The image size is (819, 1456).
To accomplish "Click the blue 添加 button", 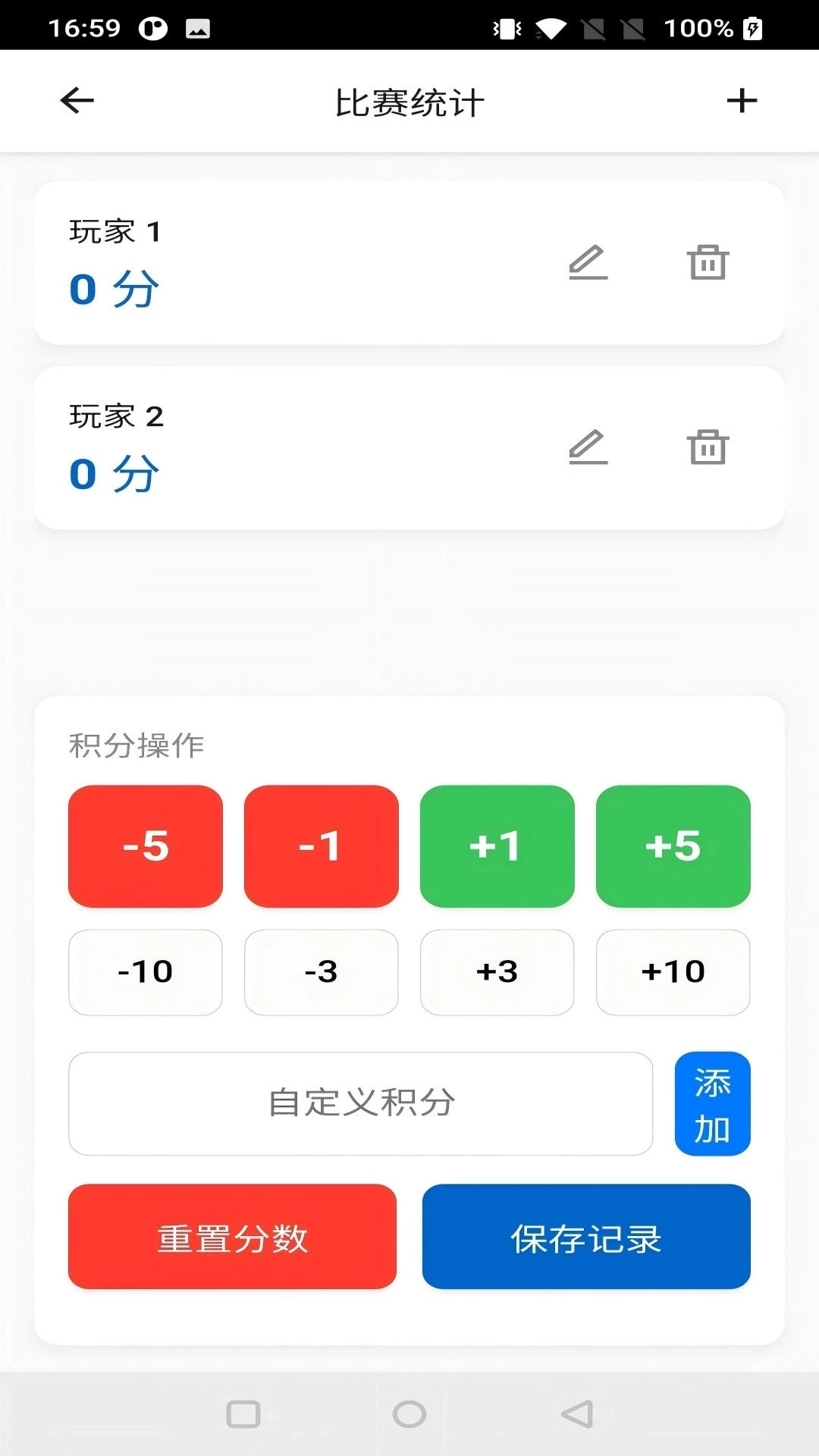I will (712, 1104).
